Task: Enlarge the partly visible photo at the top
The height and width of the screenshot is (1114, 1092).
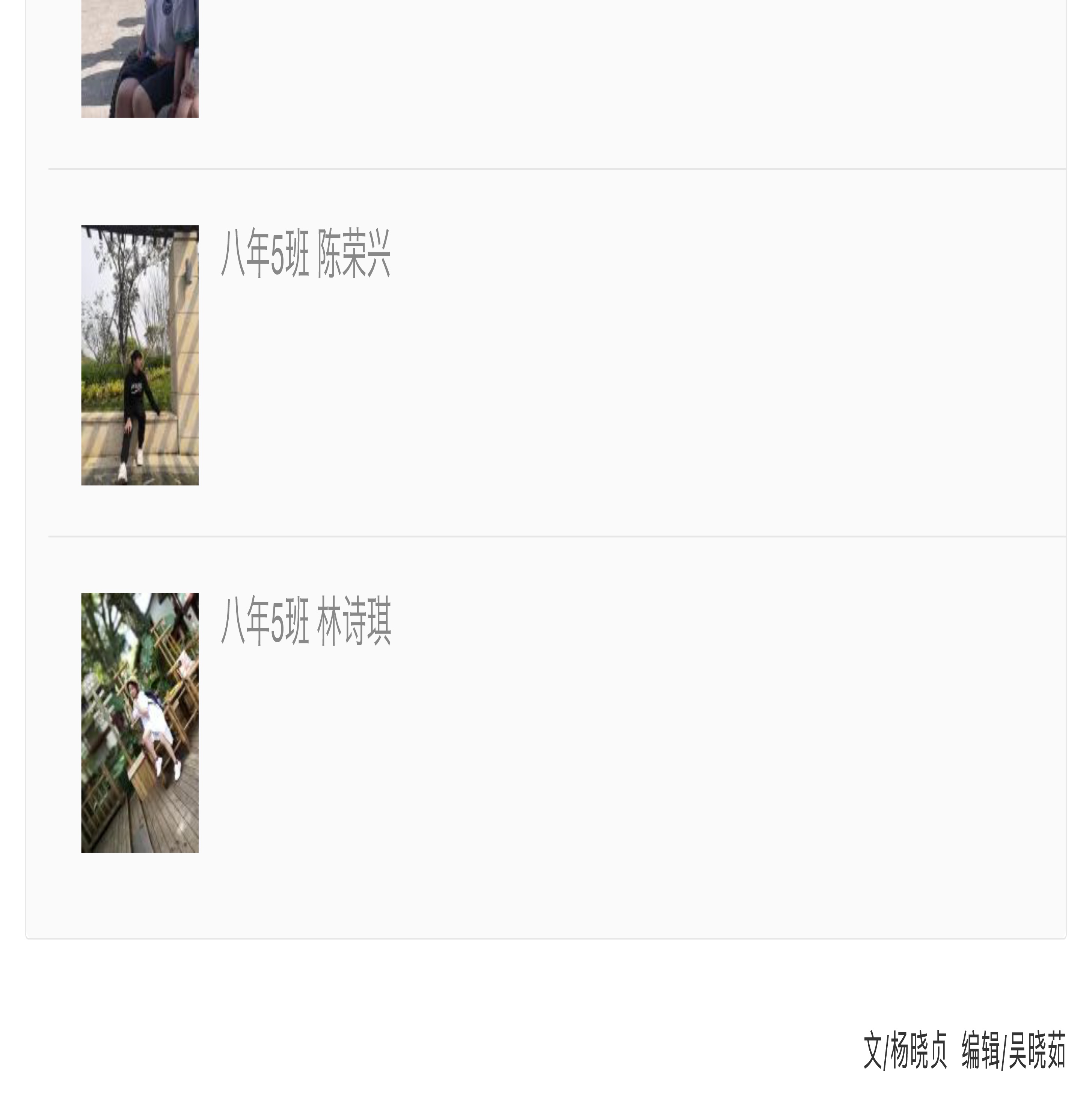Action: click(x=140, y=59)
